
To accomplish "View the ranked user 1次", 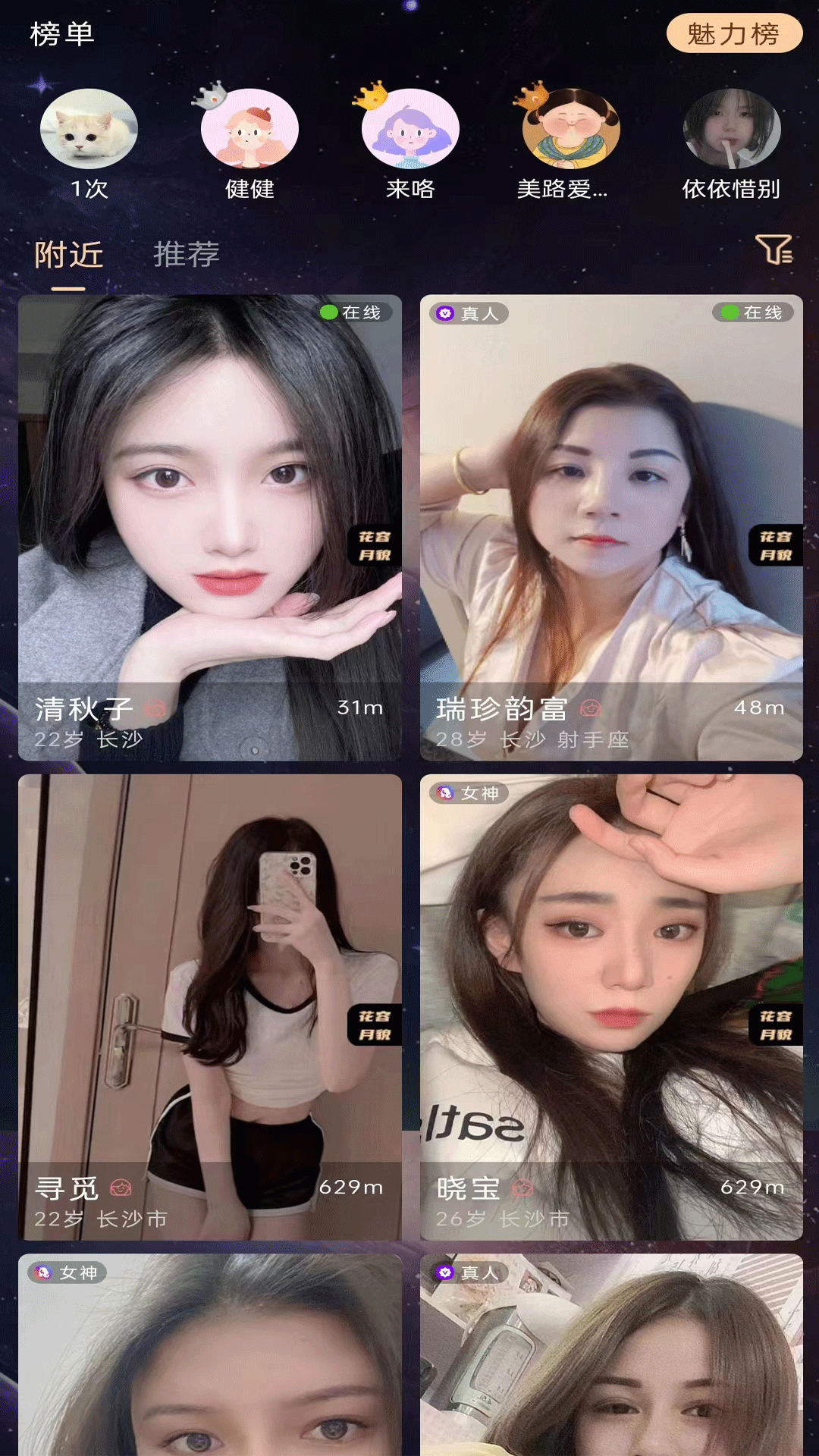I will click(x=89, y=129).
